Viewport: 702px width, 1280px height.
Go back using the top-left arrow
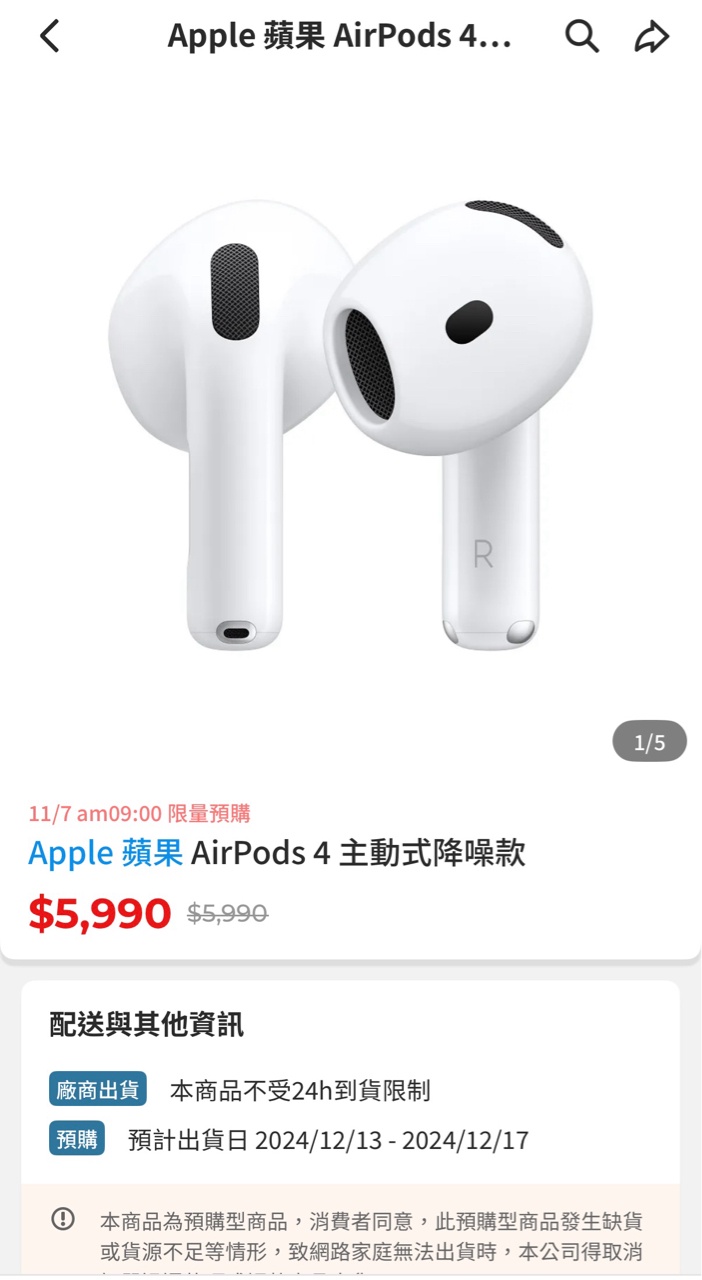(50, 37)
